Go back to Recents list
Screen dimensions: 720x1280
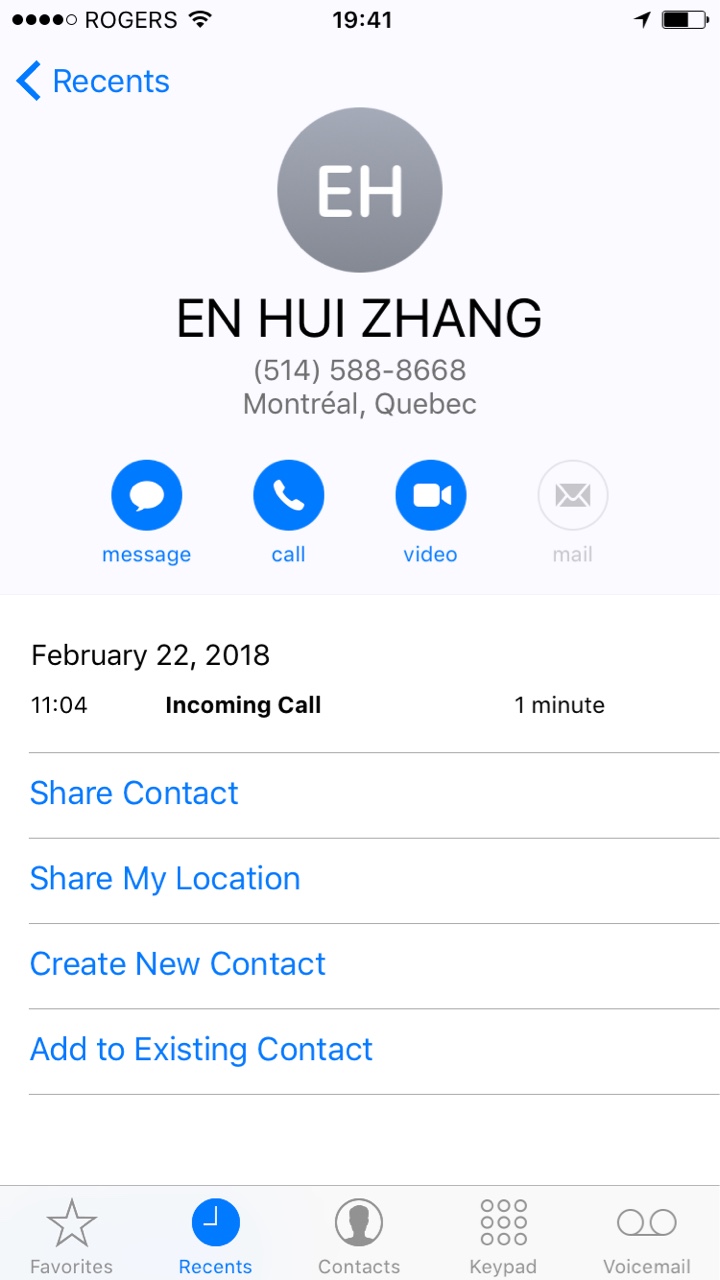pyautogui.click(x=93, y=81)
